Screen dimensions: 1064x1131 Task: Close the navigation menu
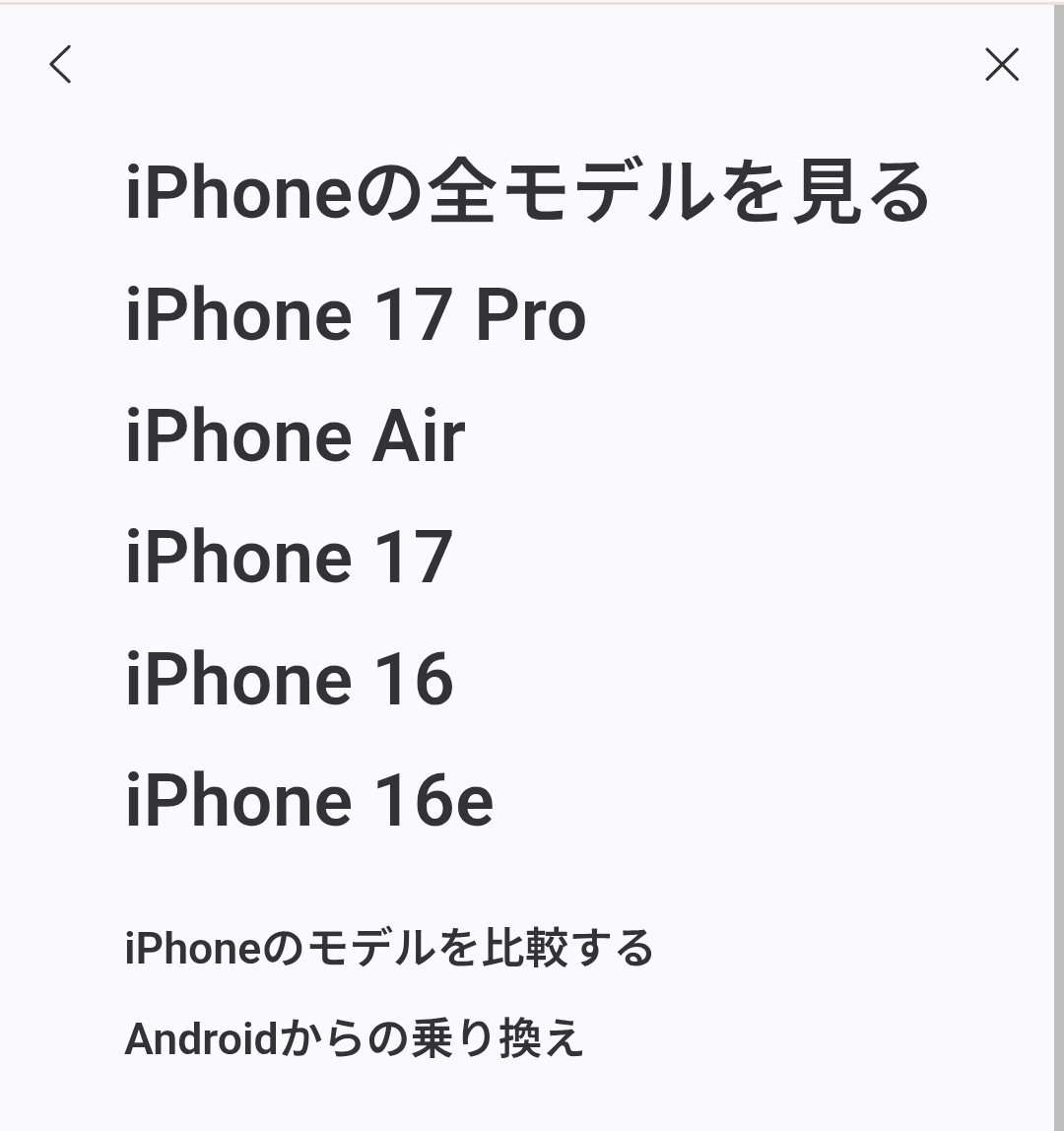tap(1001, 65)
